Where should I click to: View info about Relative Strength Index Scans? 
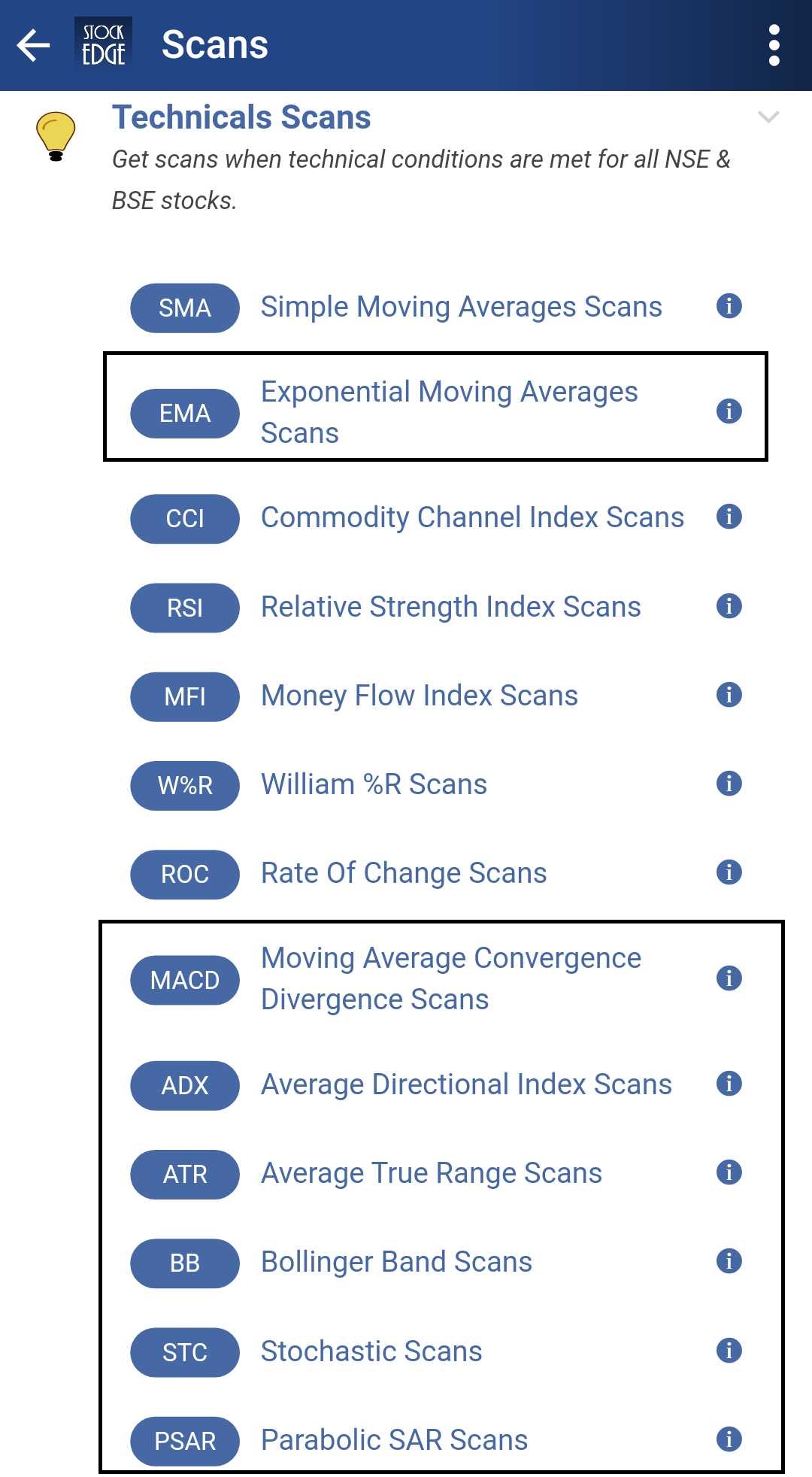(729, 606)
